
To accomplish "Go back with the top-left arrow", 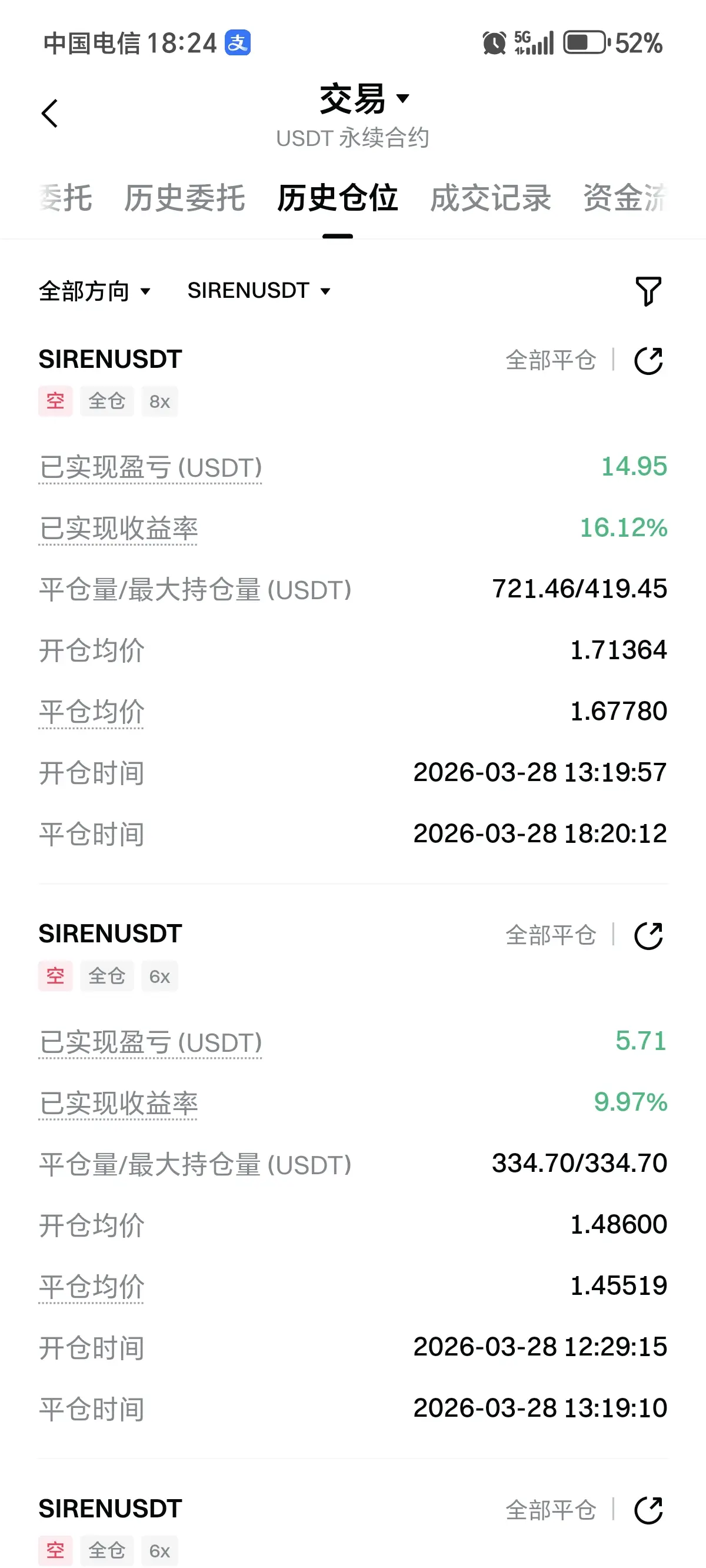I will (50, 113).
